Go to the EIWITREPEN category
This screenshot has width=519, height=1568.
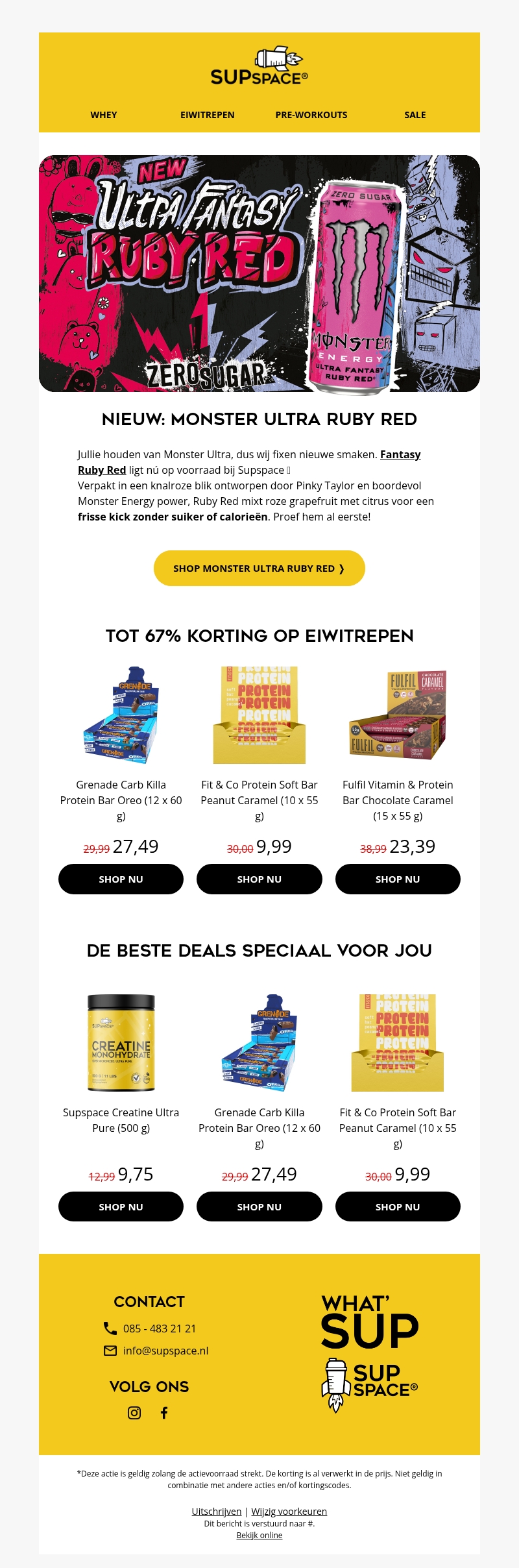coord(208,115)
